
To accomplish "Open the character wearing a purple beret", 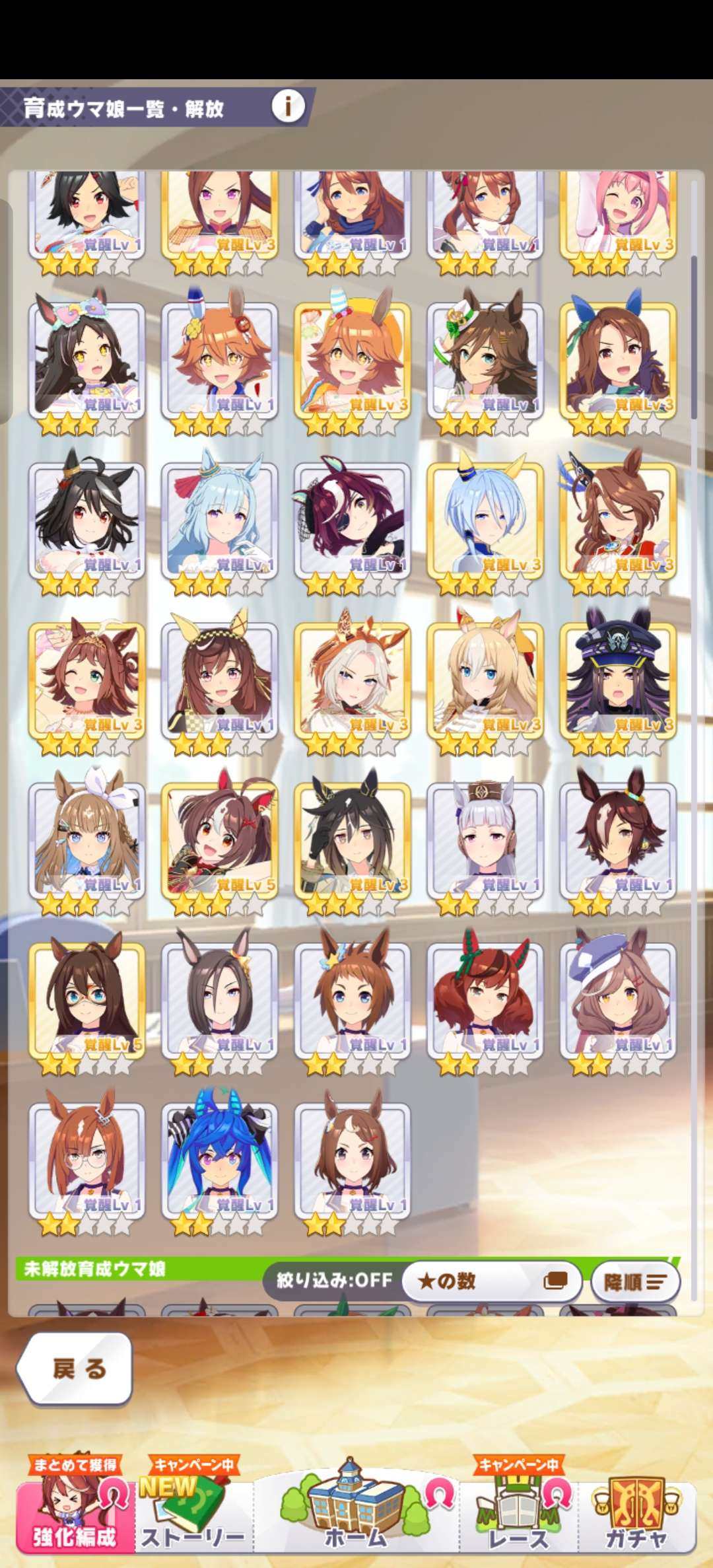I will tap(618, 999).
